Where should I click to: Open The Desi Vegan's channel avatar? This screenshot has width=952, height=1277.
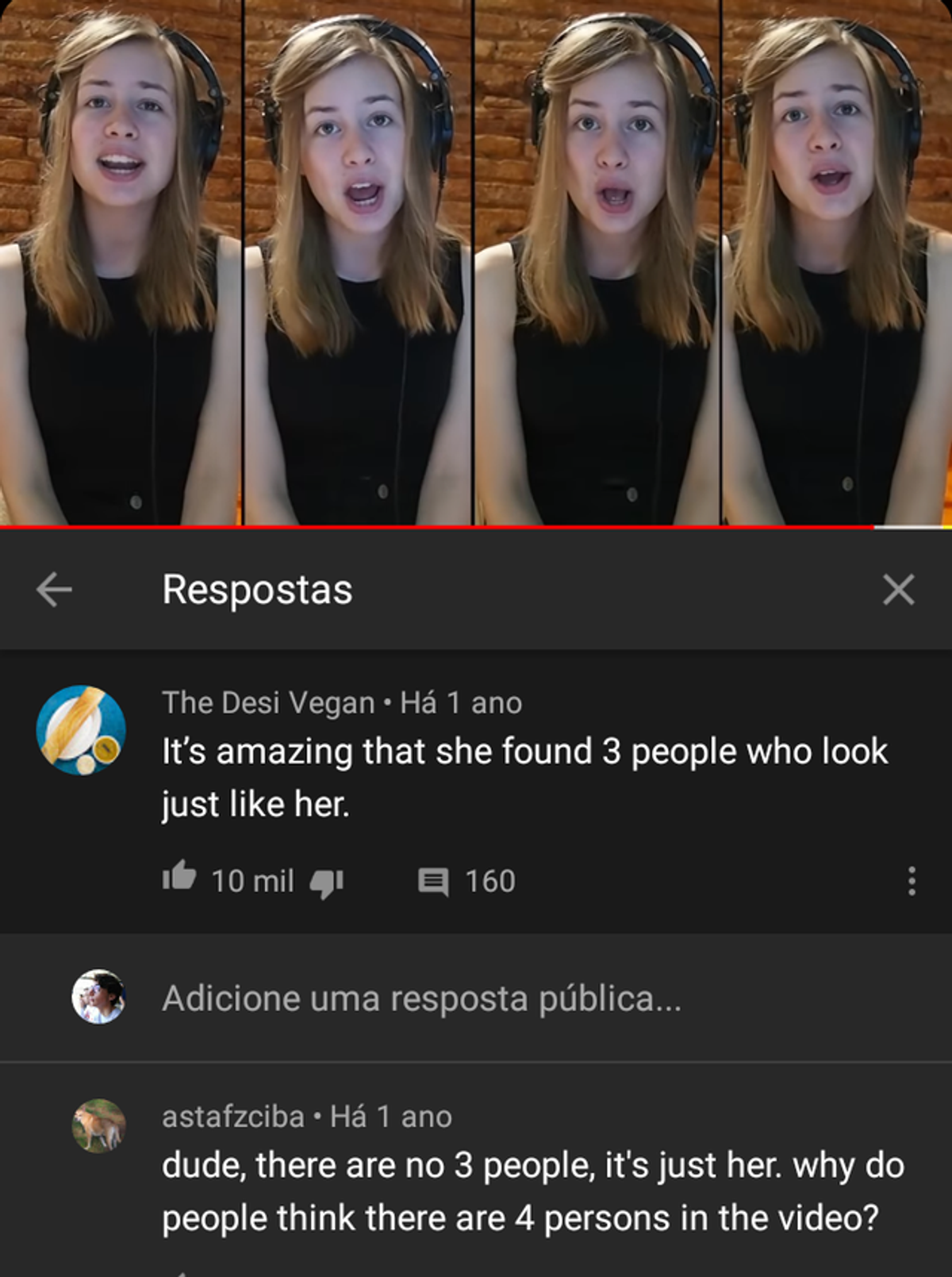tap(81, 730)
